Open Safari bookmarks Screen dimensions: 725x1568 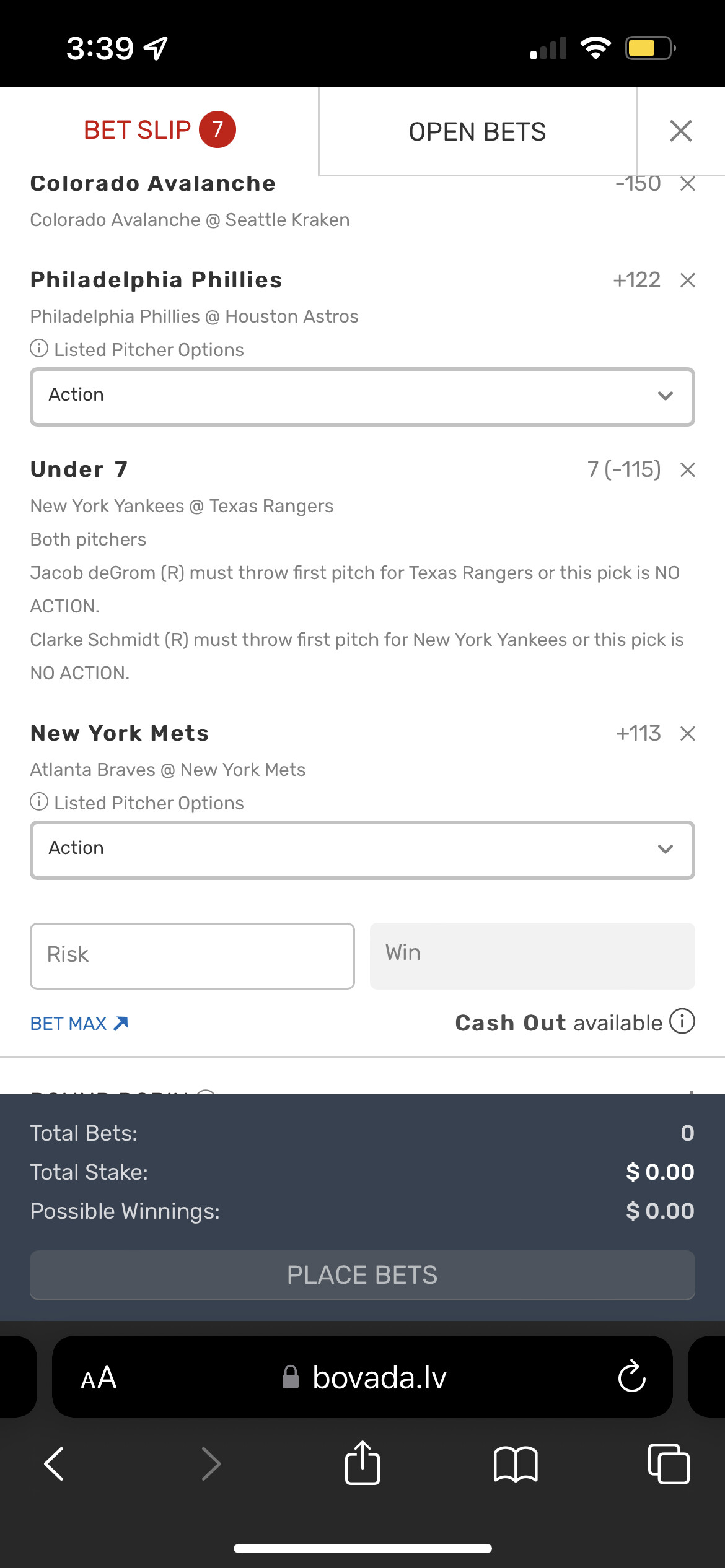516,1464
